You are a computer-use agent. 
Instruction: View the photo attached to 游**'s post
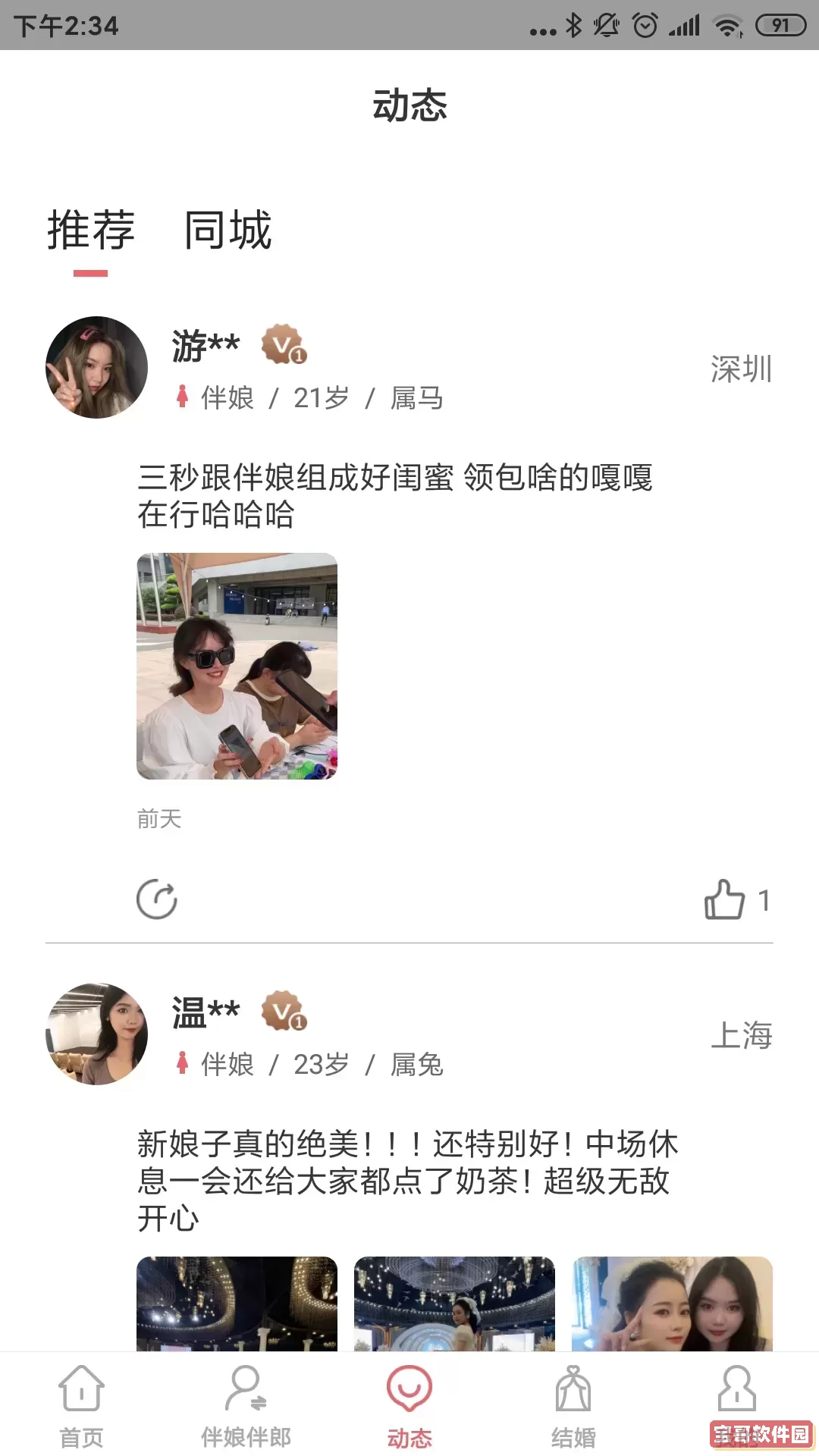point(237,667)
